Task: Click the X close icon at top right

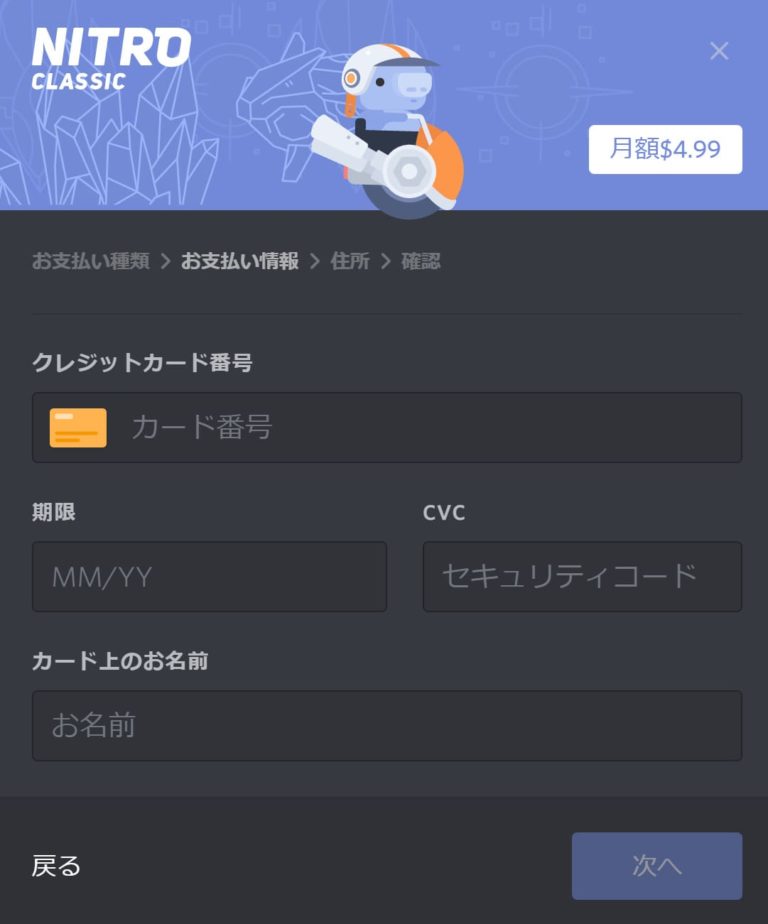Action: tap(719, 50)
